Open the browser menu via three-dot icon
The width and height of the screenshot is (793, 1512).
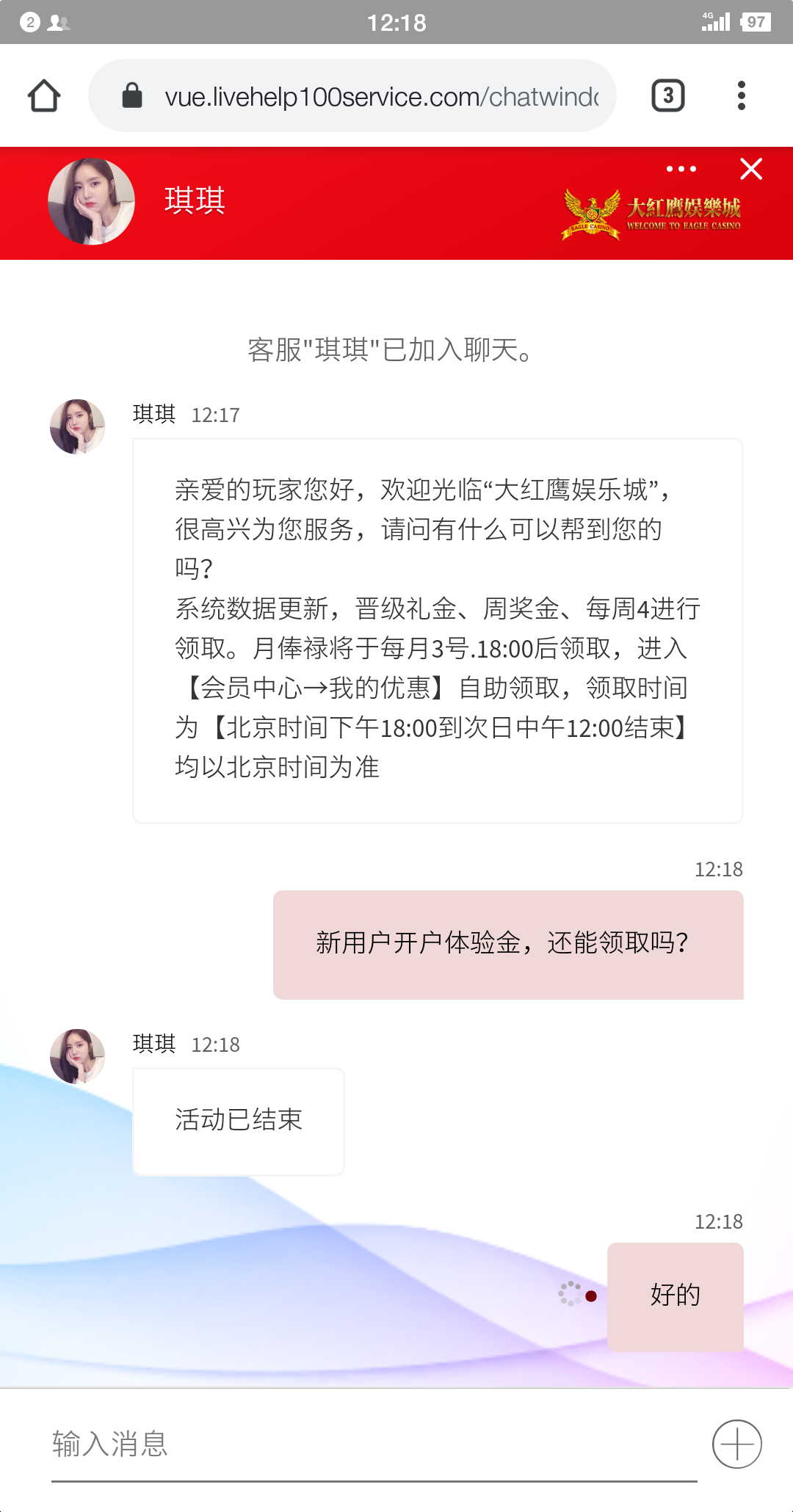(742, 94)
